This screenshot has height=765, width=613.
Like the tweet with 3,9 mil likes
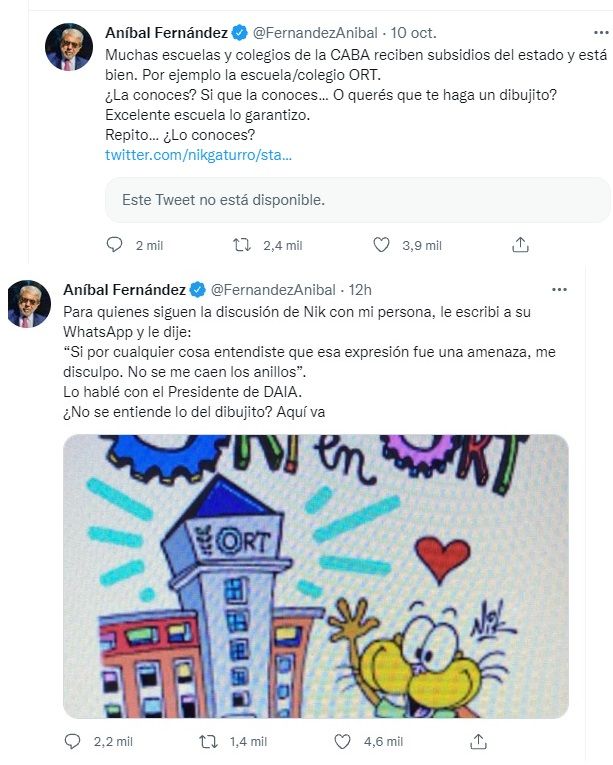(x=380, y=244)
